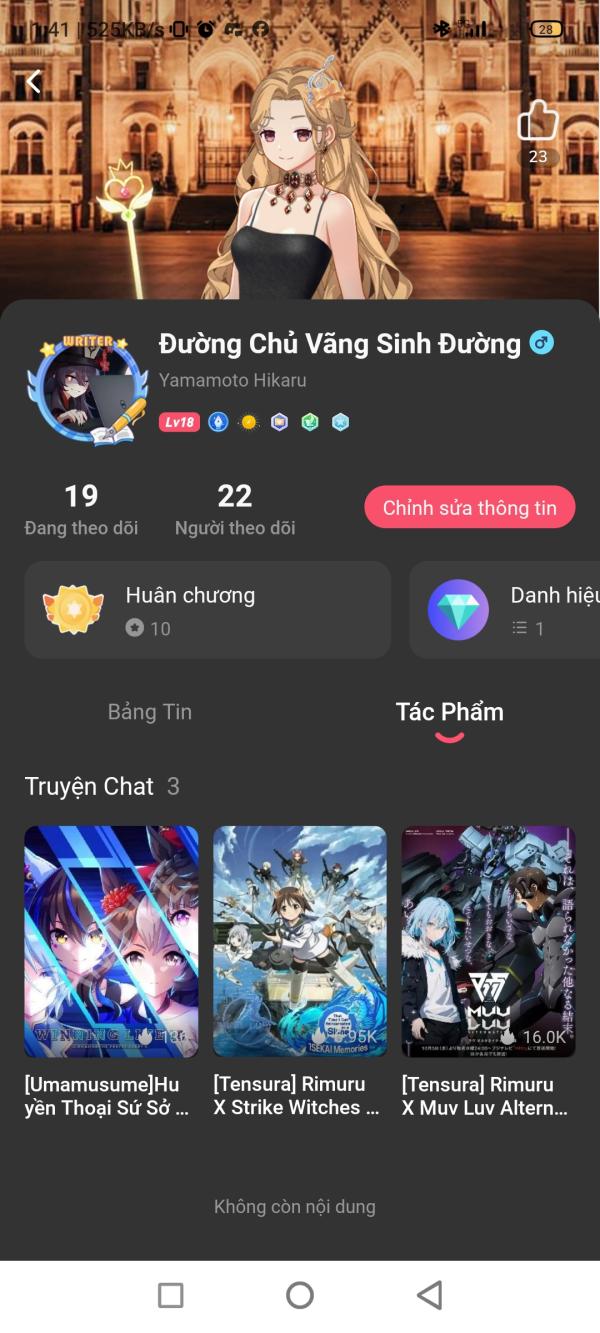Open the [Umamusume] Huyền Thoại story
Viewport: 600px width, 1333px height.
click(x=111, y=971)
